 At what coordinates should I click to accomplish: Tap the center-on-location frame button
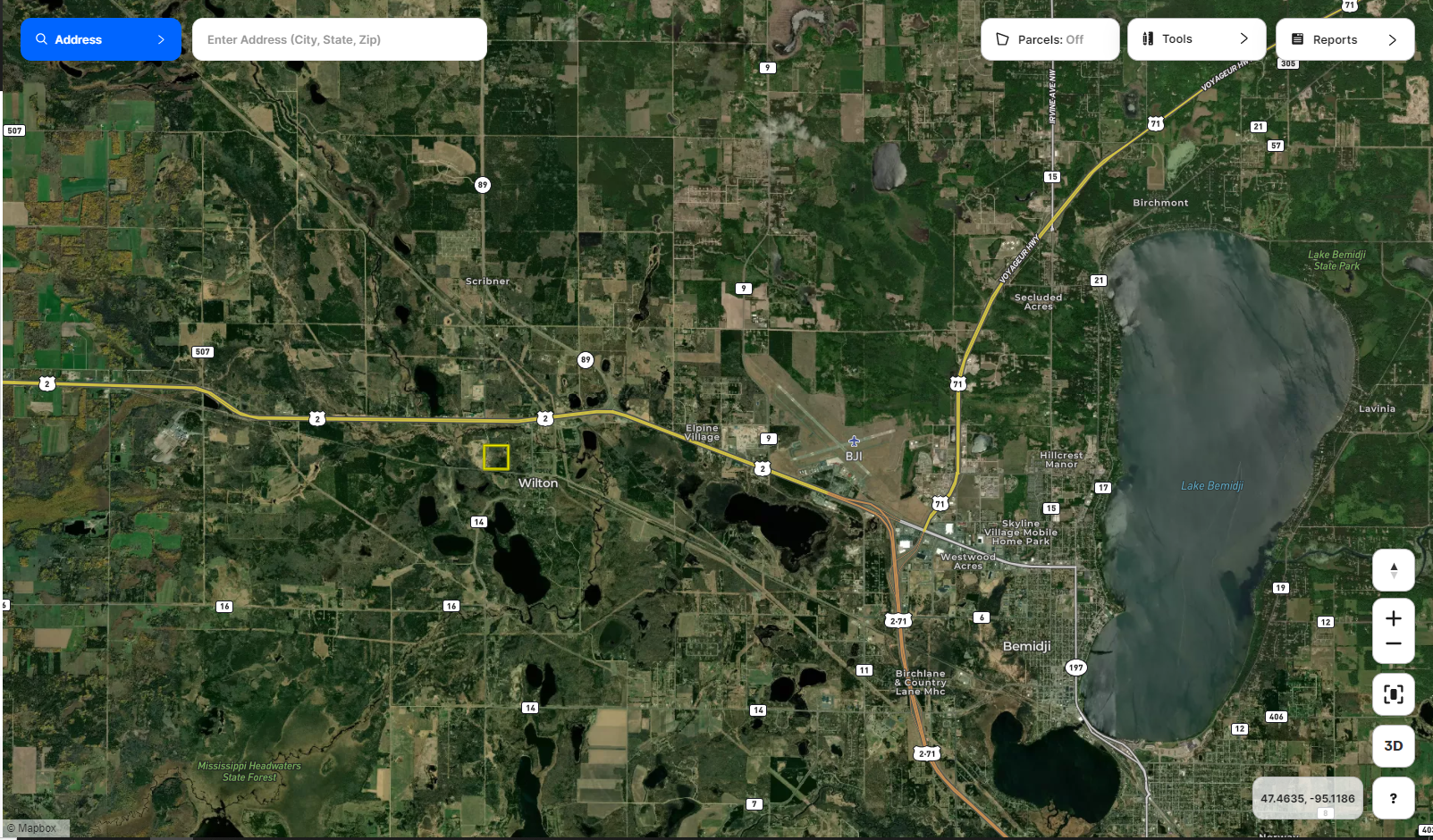coord(1393,694)
